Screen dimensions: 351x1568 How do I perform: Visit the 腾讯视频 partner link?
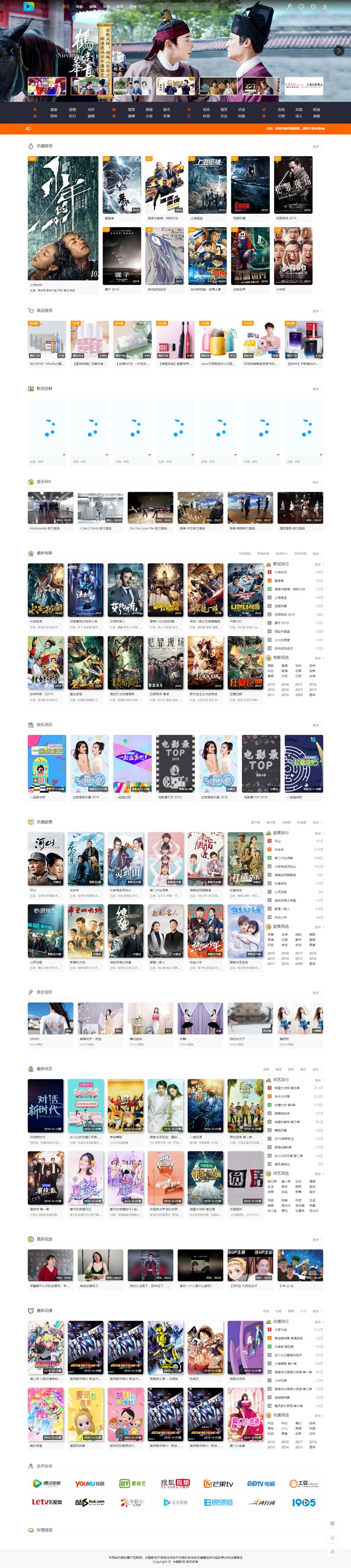47,1483
